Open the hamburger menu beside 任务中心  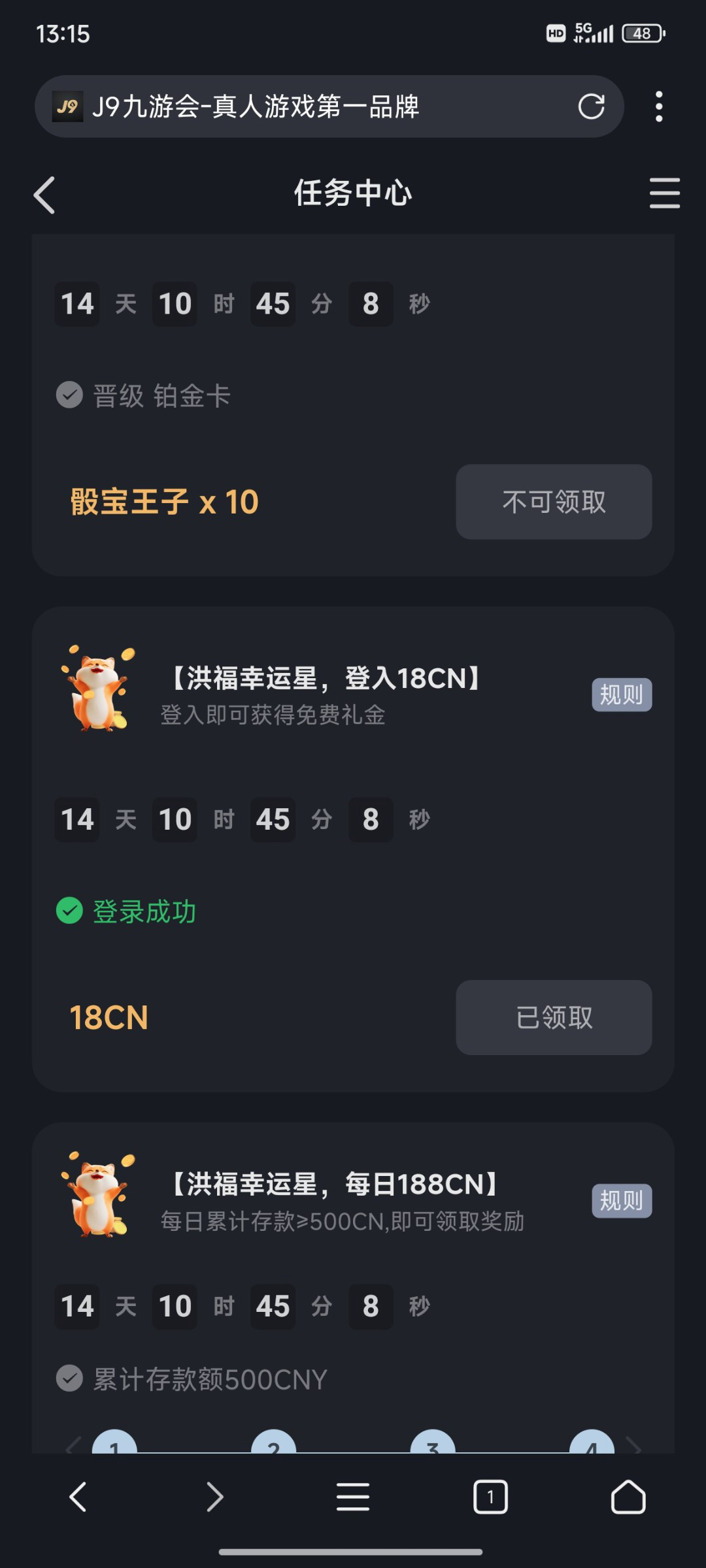click(x=664, y=193)
